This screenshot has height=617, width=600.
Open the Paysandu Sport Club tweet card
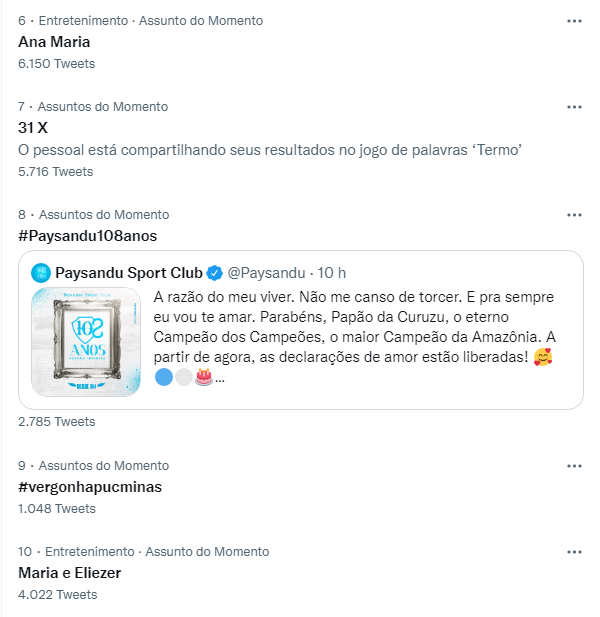point(300,330)
